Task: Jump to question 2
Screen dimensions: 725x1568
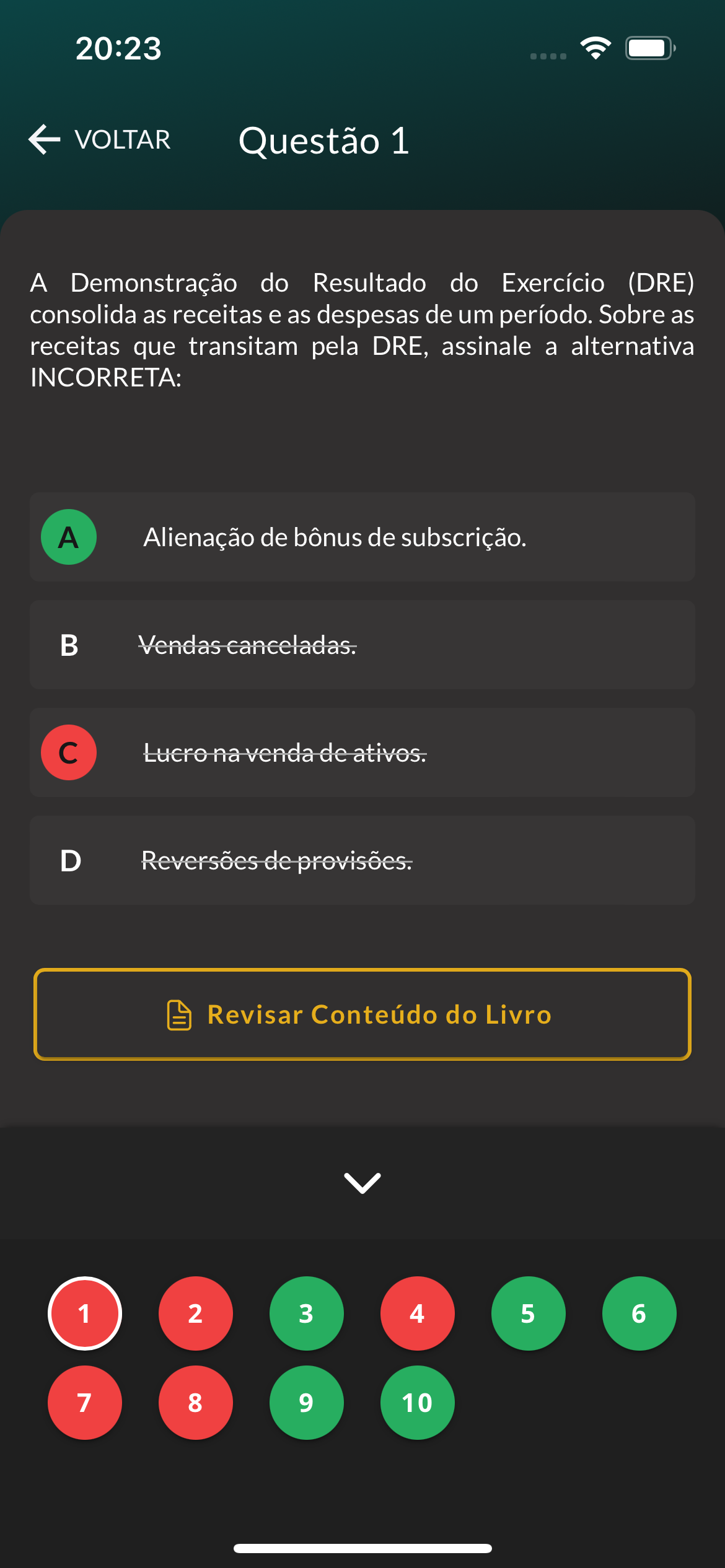Action: point(196,1313)
